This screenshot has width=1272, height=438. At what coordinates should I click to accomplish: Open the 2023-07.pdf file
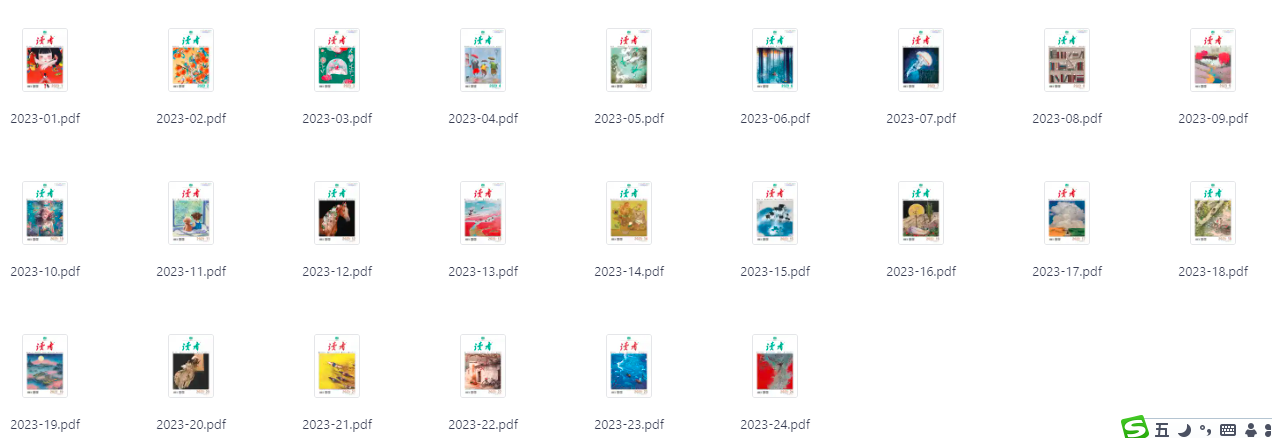tap(921, 61)
